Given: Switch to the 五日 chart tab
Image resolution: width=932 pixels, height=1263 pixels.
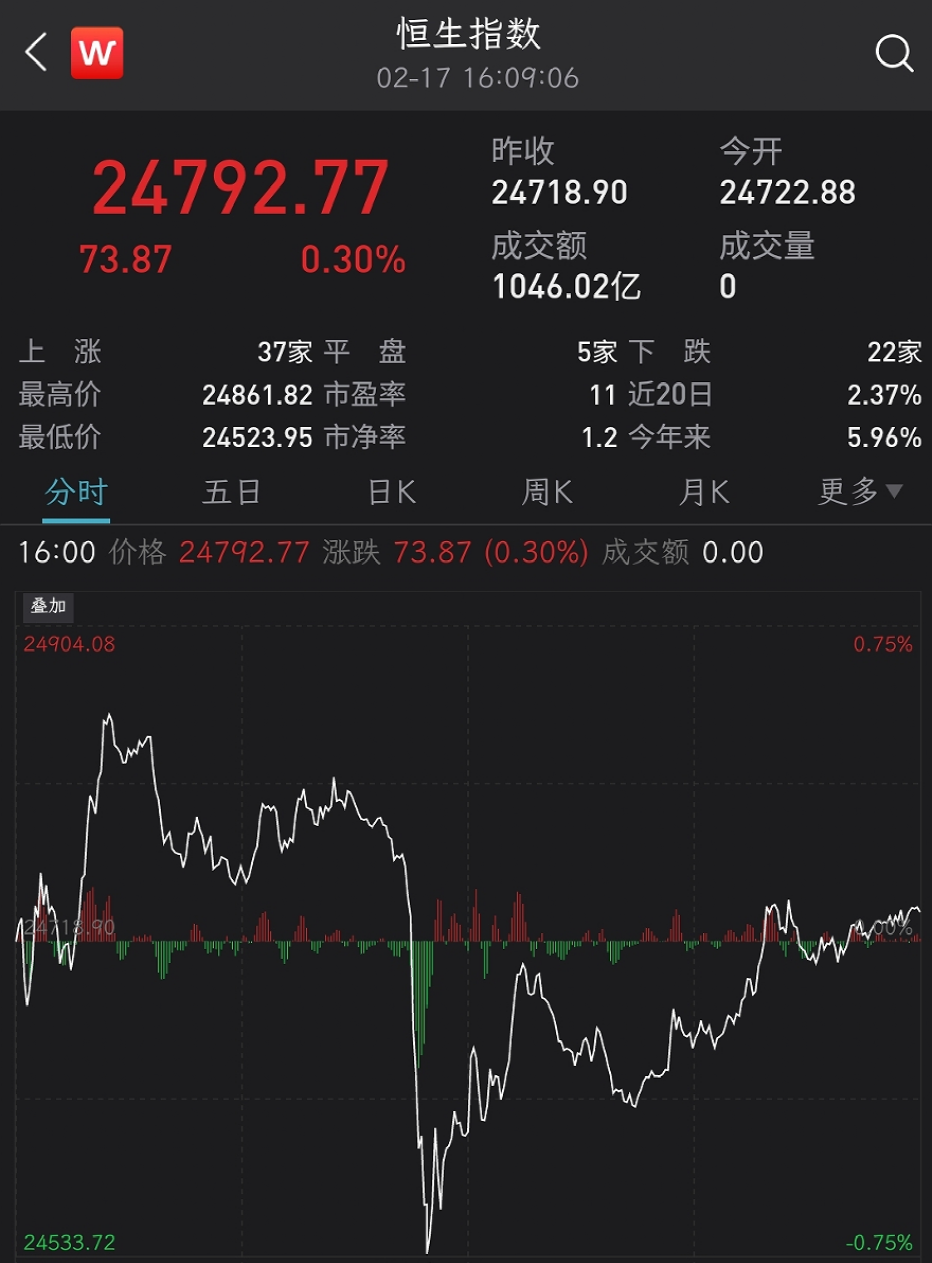Looking at the screenshot, I should [232, 492].
